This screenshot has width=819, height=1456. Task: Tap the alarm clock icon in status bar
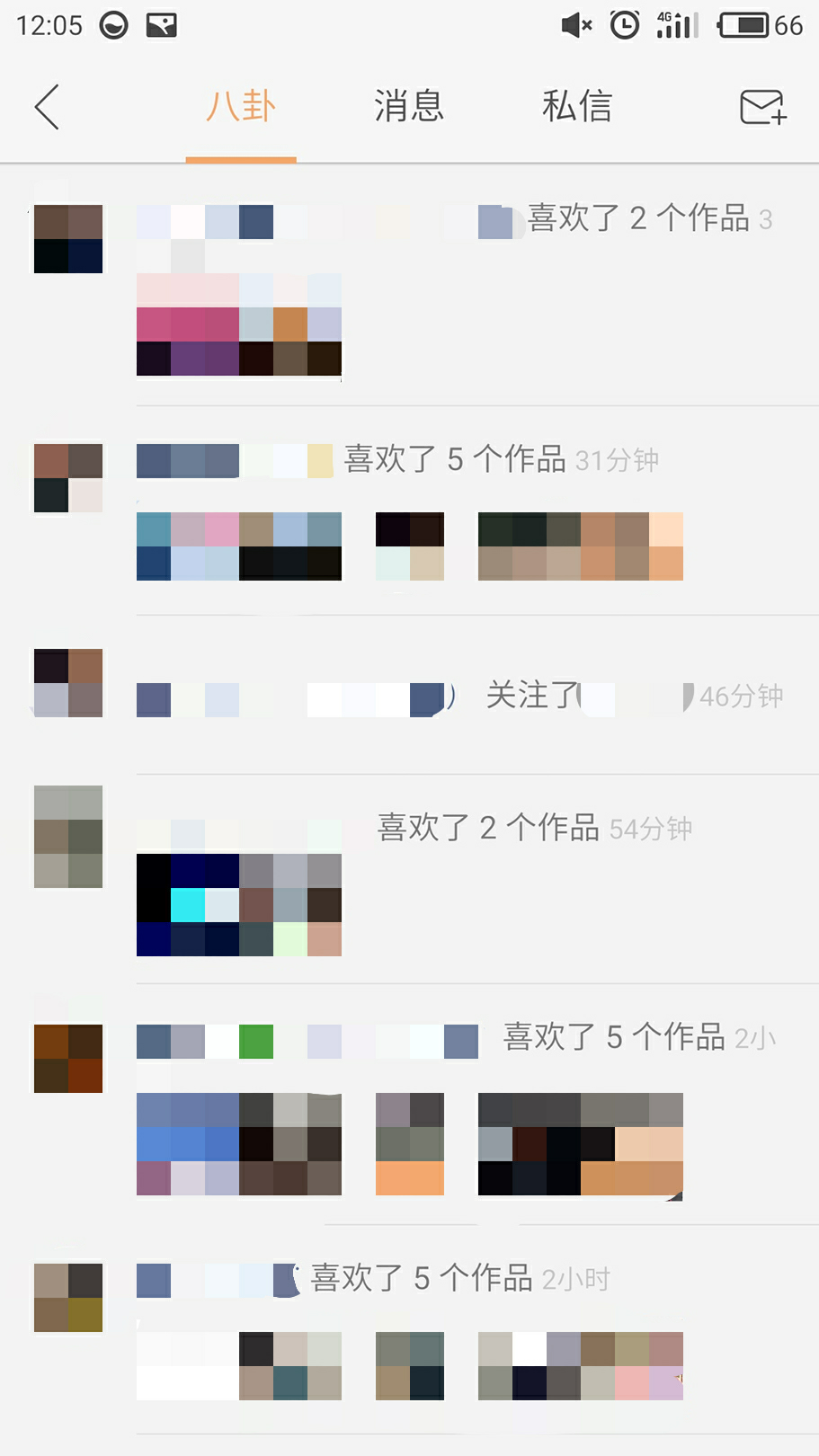(x=624, y=25)
